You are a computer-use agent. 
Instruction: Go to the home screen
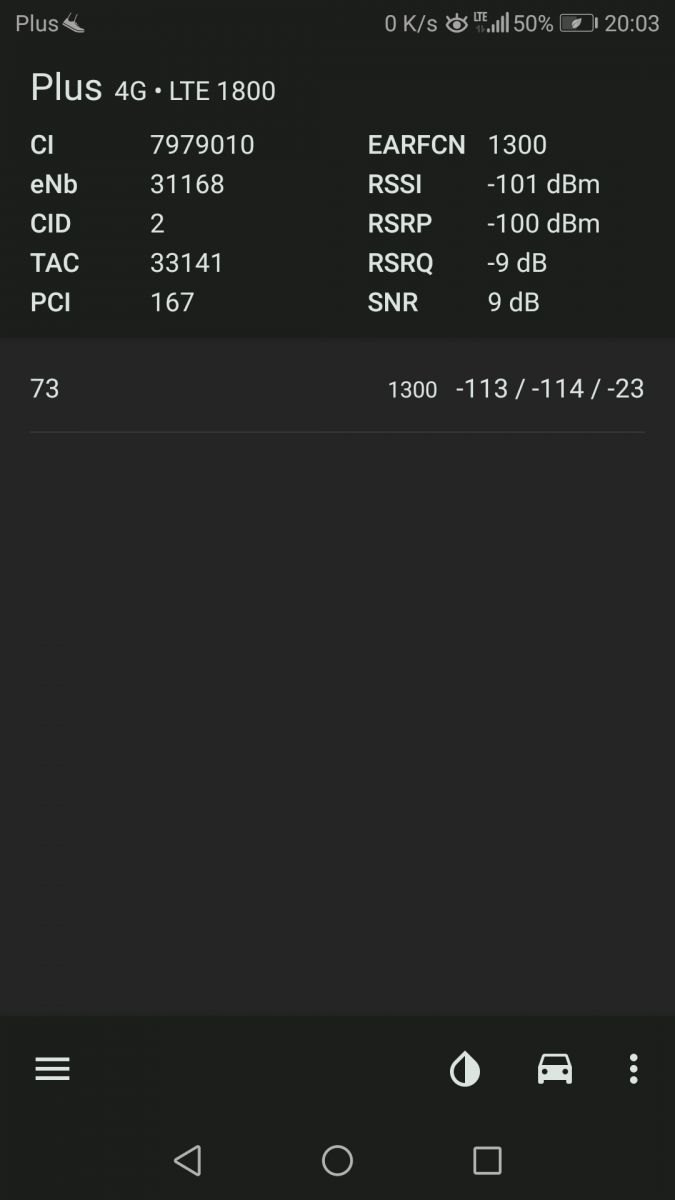[337, 1160]
